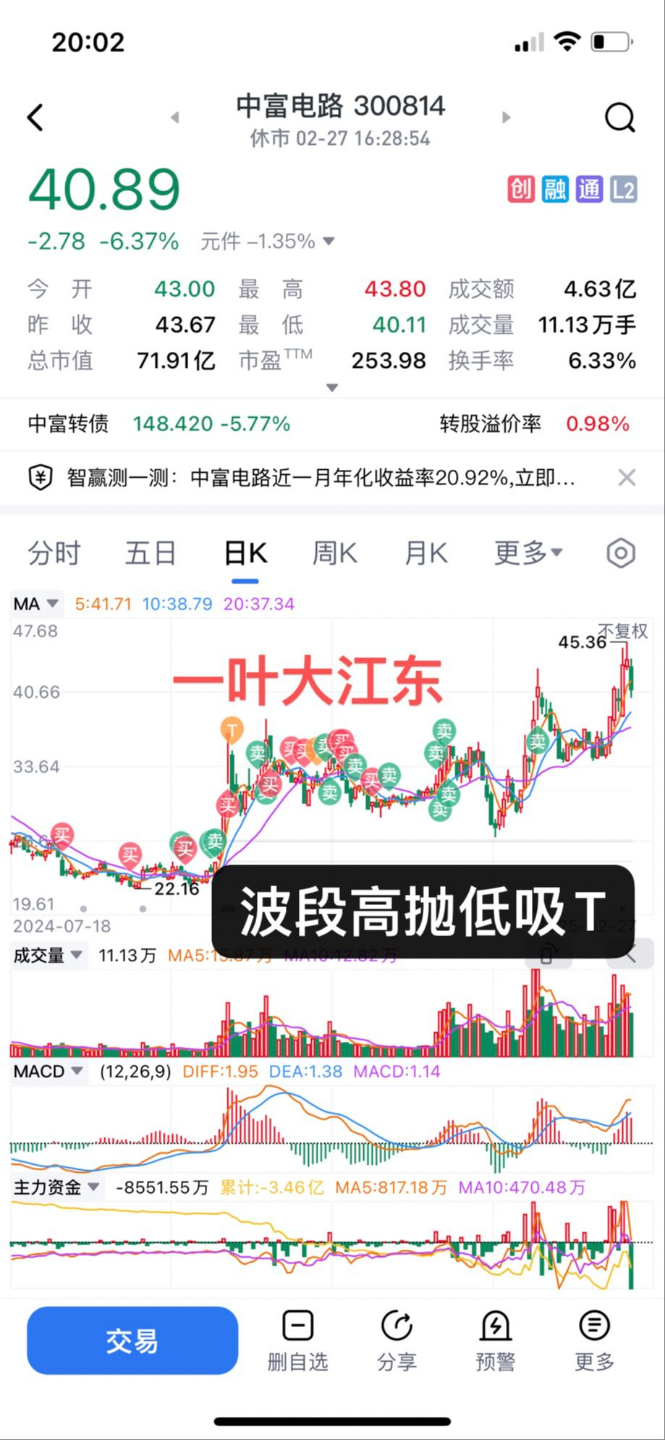Open the search magnifier icon

(x=620, y=118)
